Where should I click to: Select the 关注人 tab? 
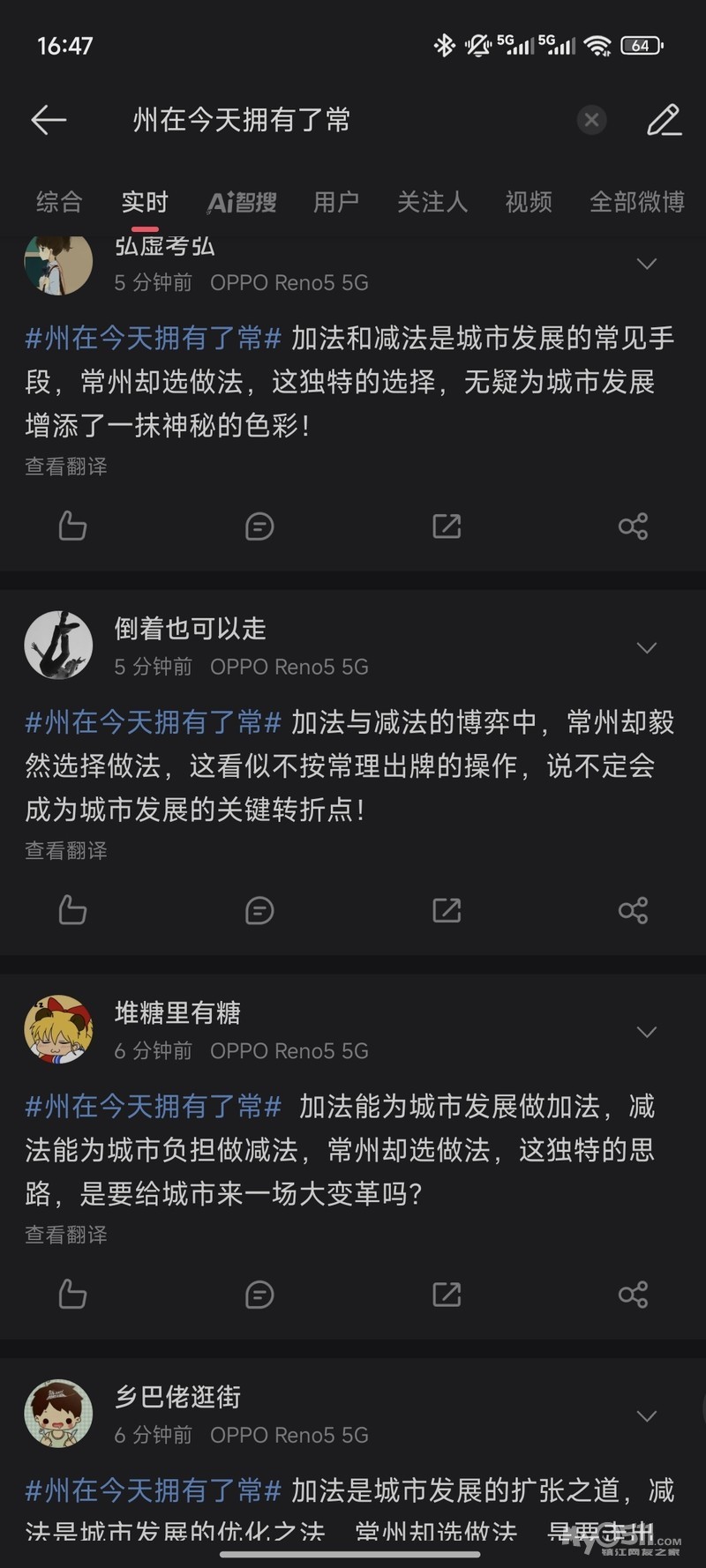tap(432, 202)
